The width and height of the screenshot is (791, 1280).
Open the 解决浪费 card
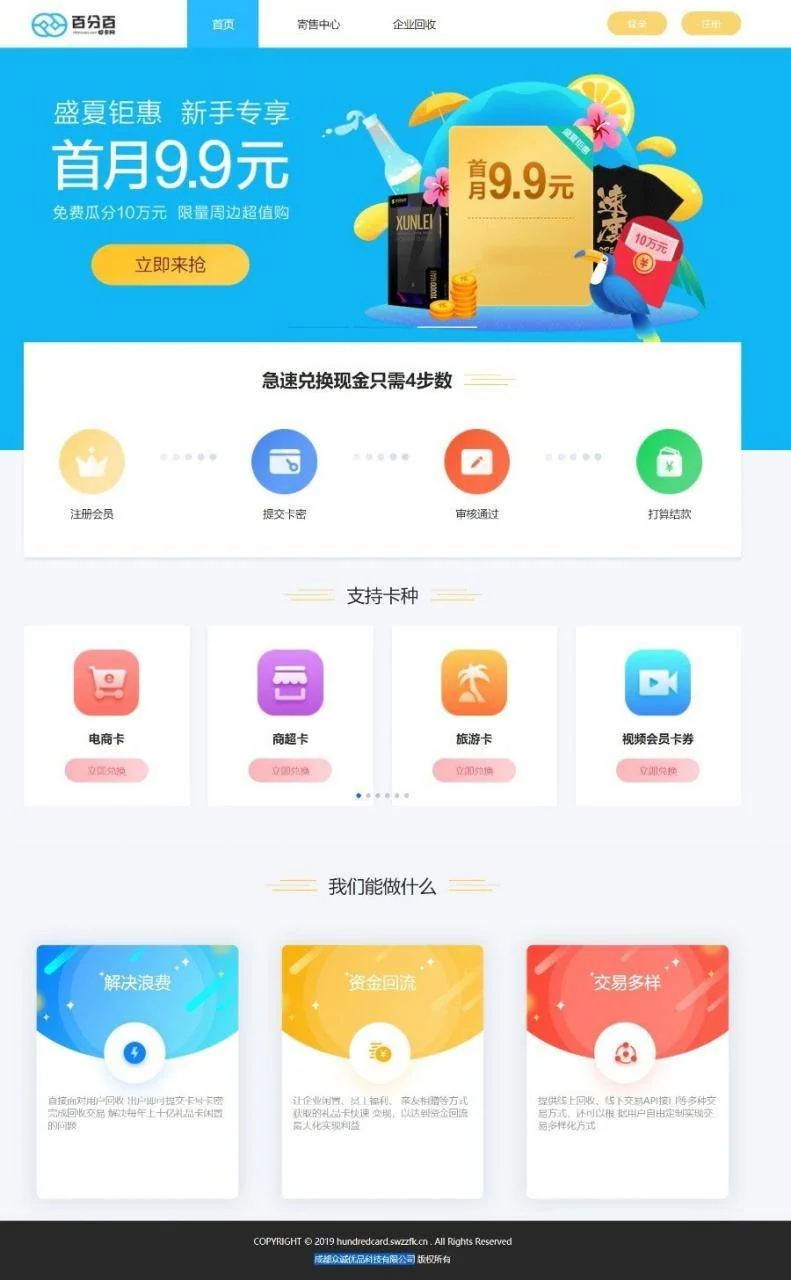pyautogui.click(x=137, y=1070)
